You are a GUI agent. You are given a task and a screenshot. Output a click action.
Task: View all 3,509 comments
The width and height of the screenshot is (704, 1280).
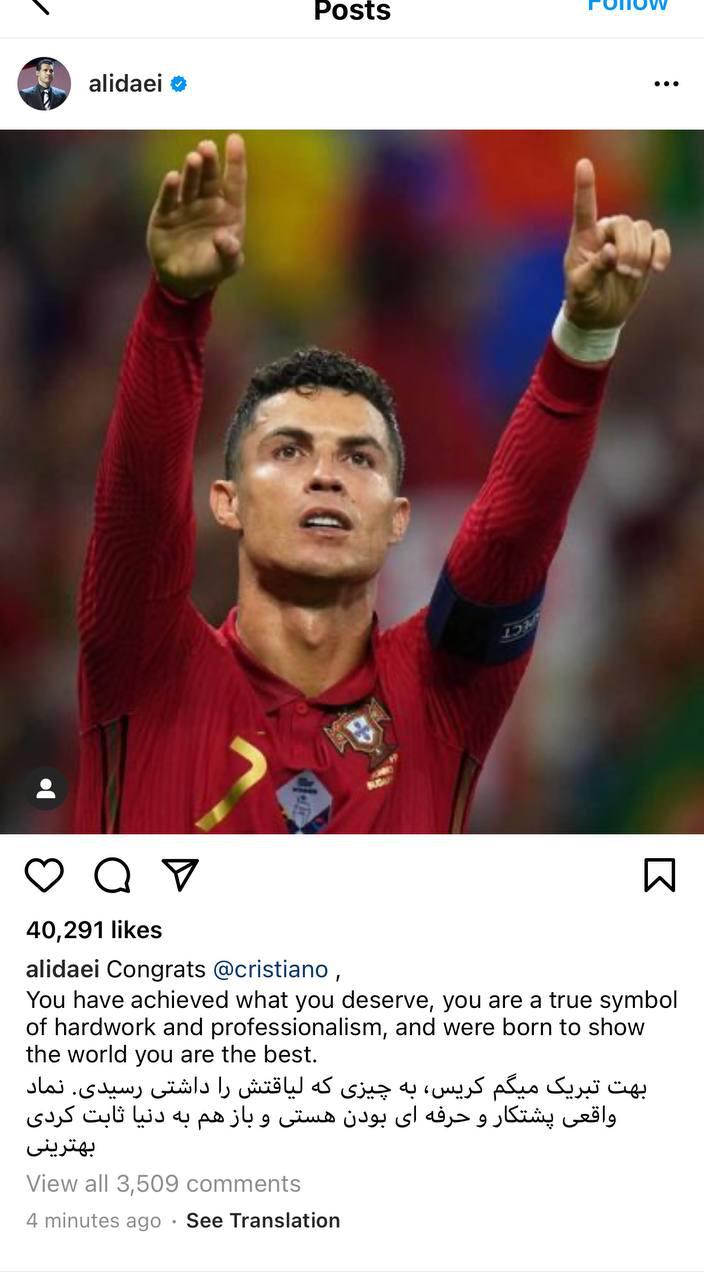click(x=163, y=1184)
